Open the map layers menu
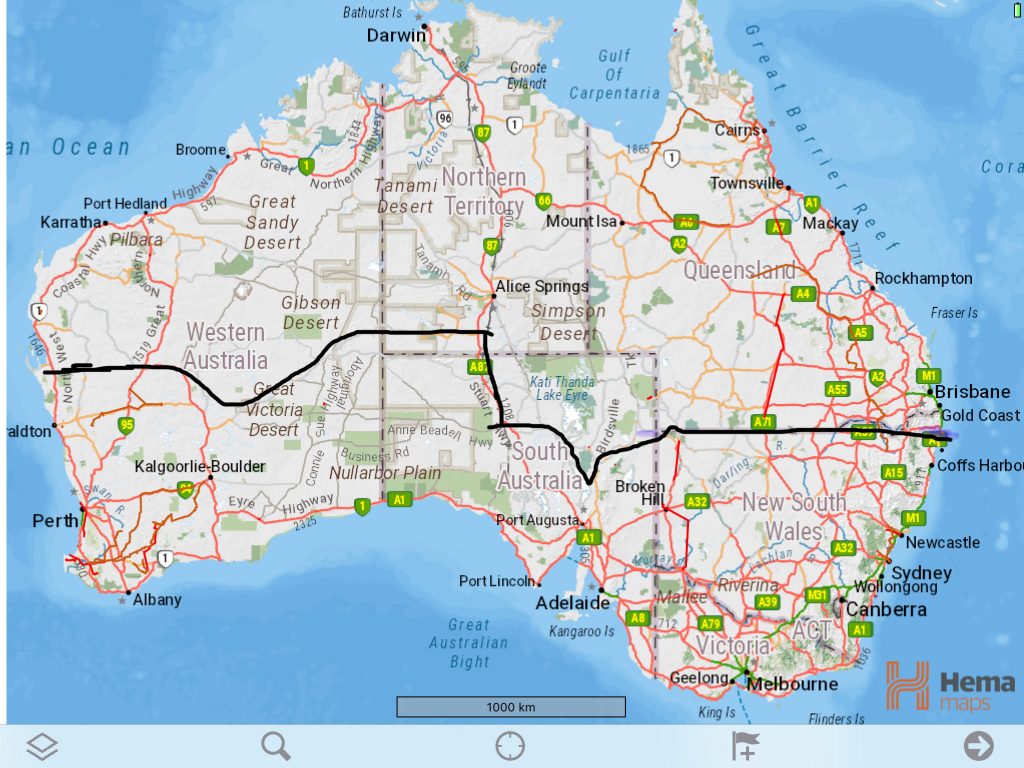 click(42, 746)
